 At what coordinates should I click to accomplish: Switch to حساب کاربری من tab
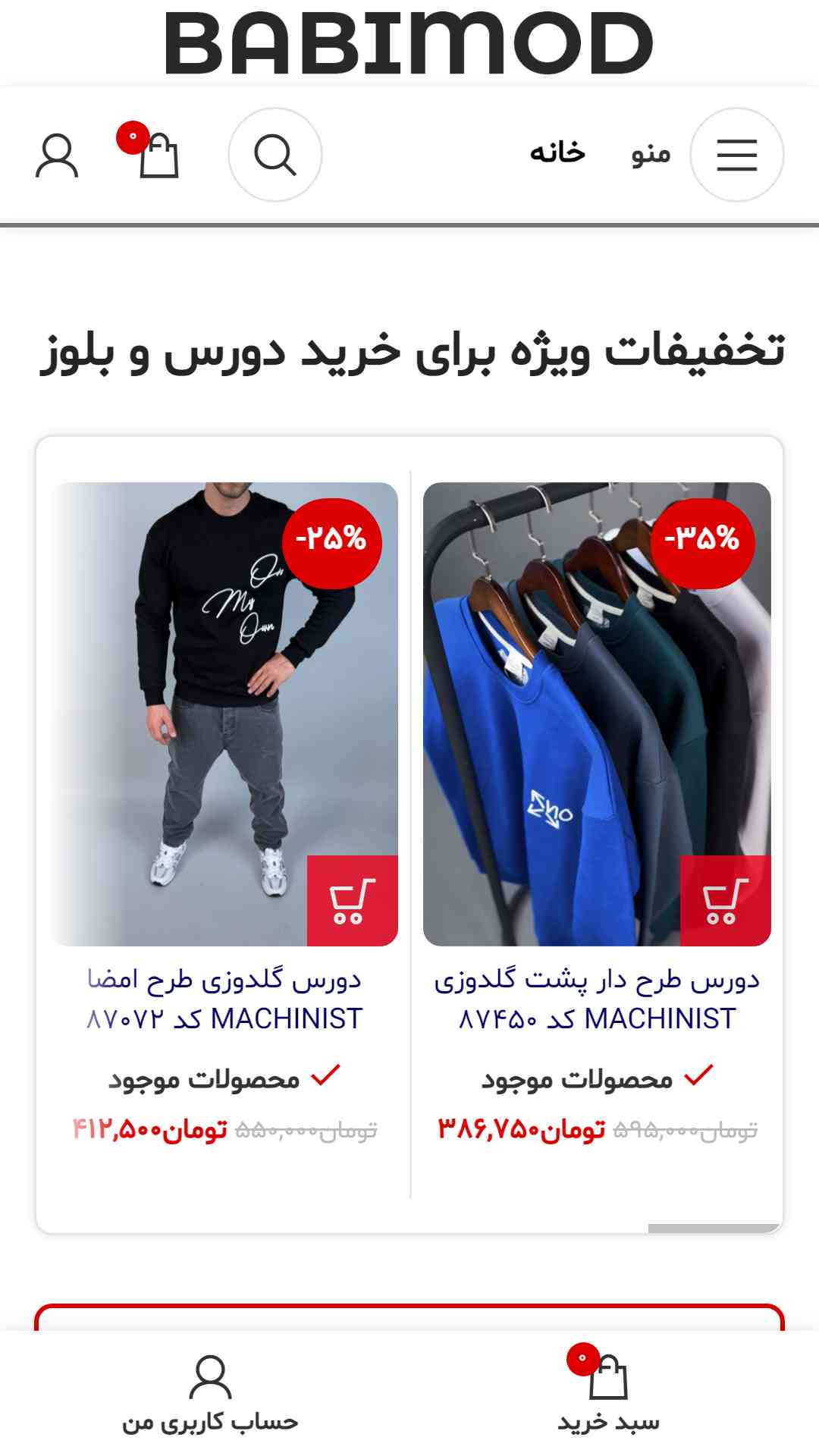click(x=210, y=1394)
